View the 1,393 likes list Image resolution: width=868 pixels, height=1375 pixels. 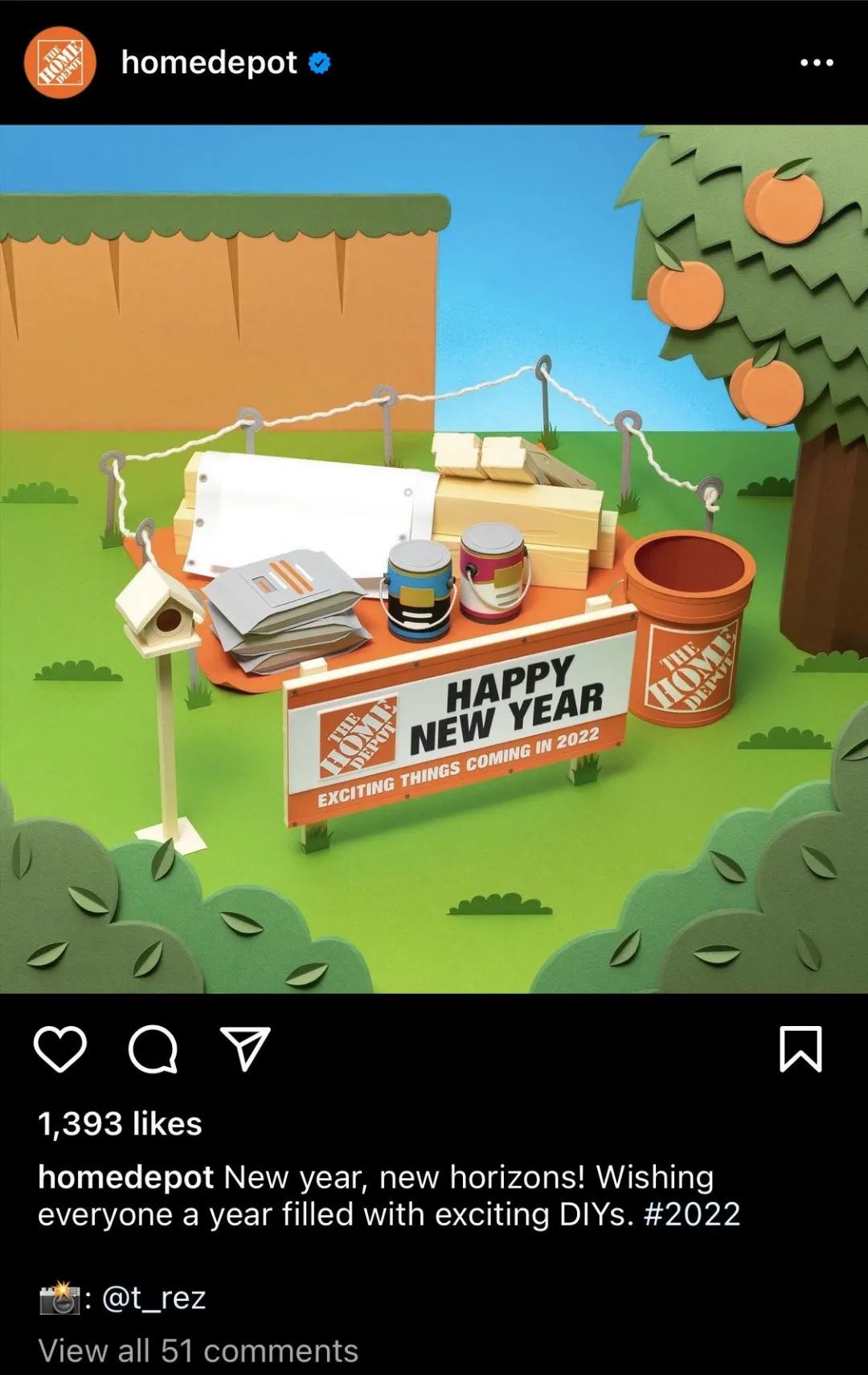click(120, 1123)
